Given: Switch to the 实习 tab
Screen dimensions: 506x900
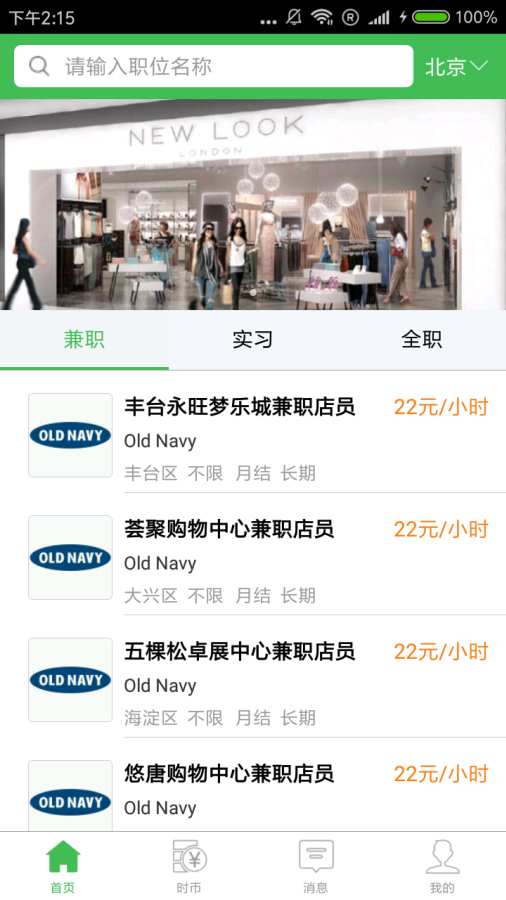Looking at the screenshot, I should point(252,340).
